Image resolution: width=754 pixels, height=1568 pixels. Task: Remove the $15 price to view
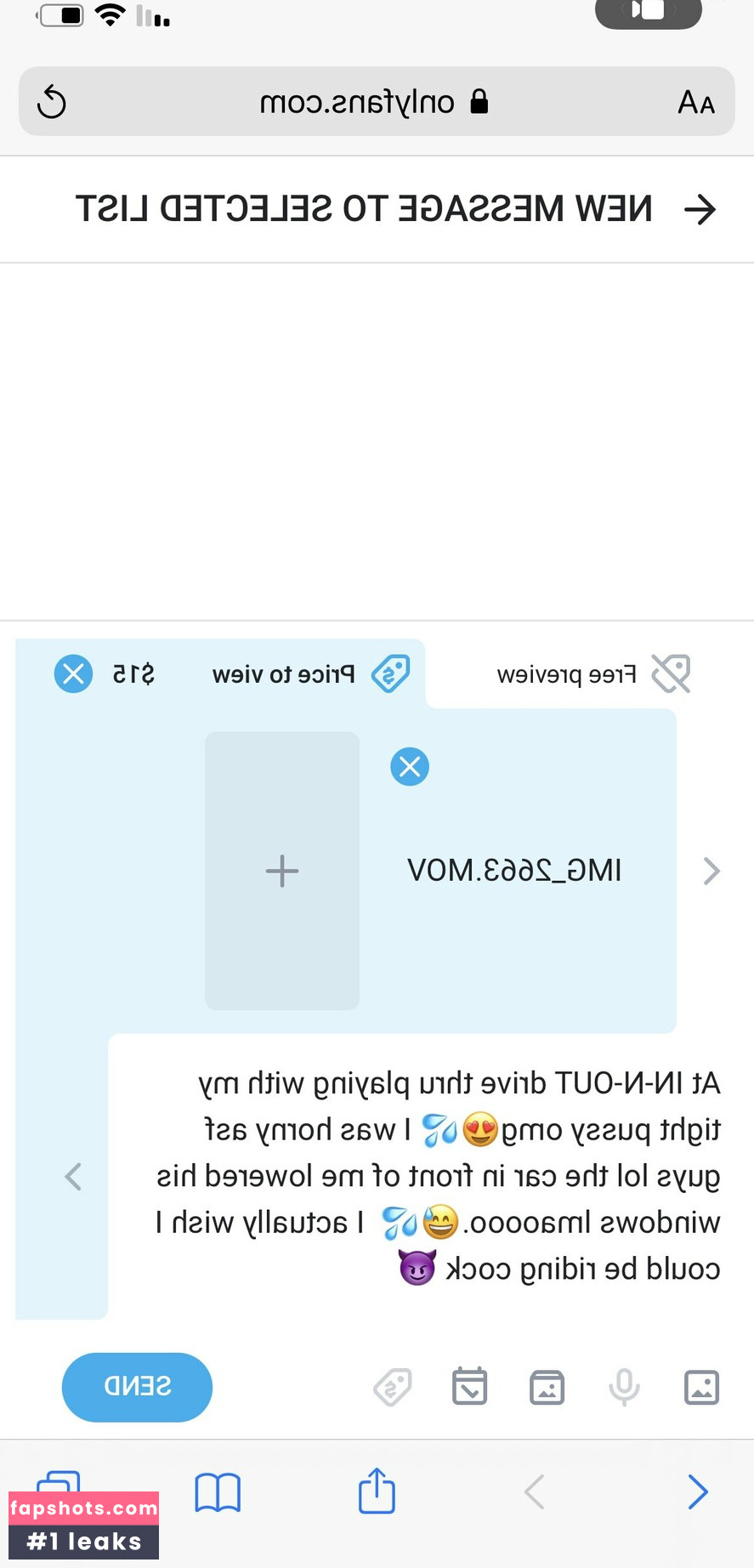(x=74, y=674)
